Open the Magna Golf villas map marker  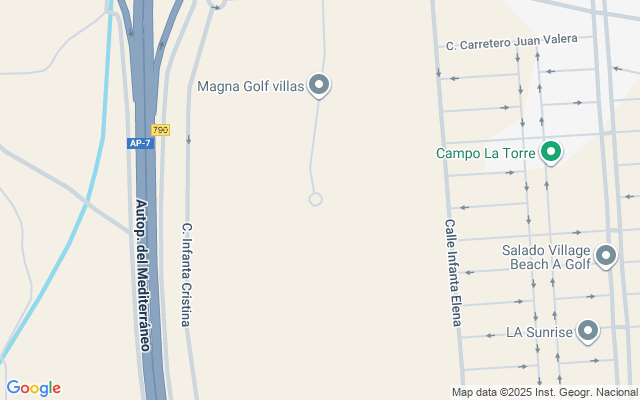pyautogui.click(x=319, y=86)
